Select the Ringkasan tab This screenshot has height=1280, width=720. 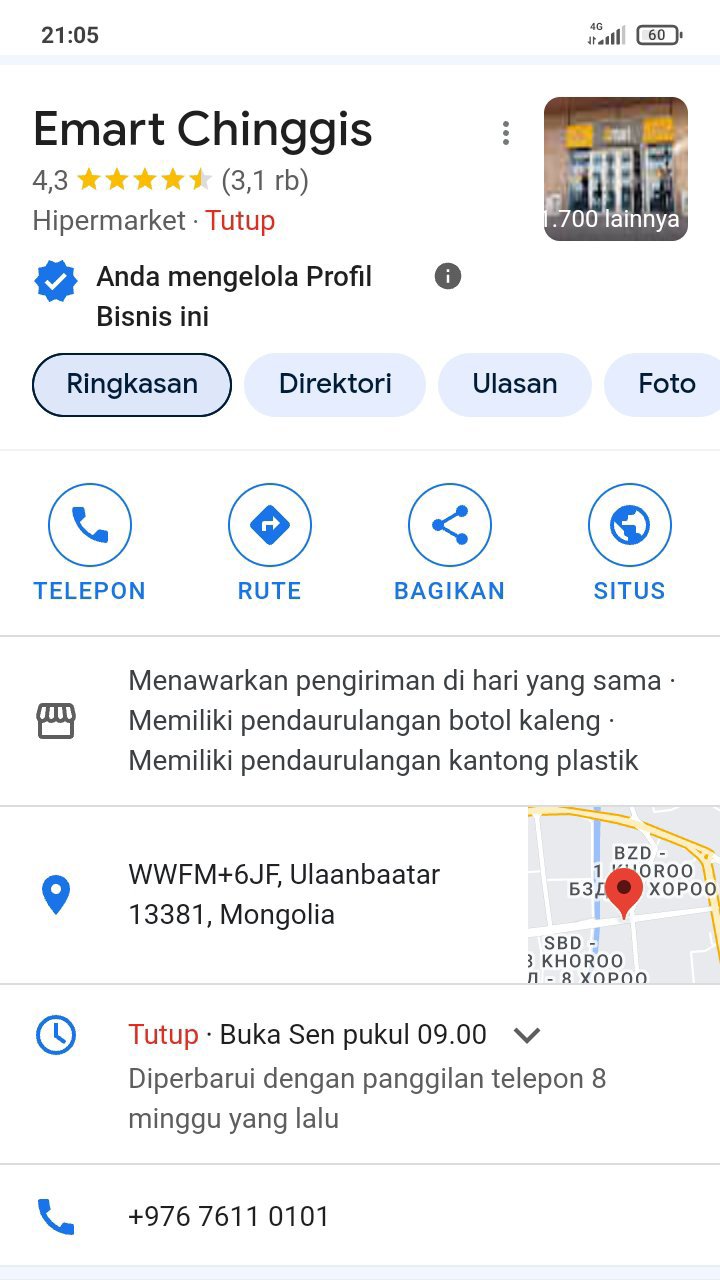(x=132, y=384)
